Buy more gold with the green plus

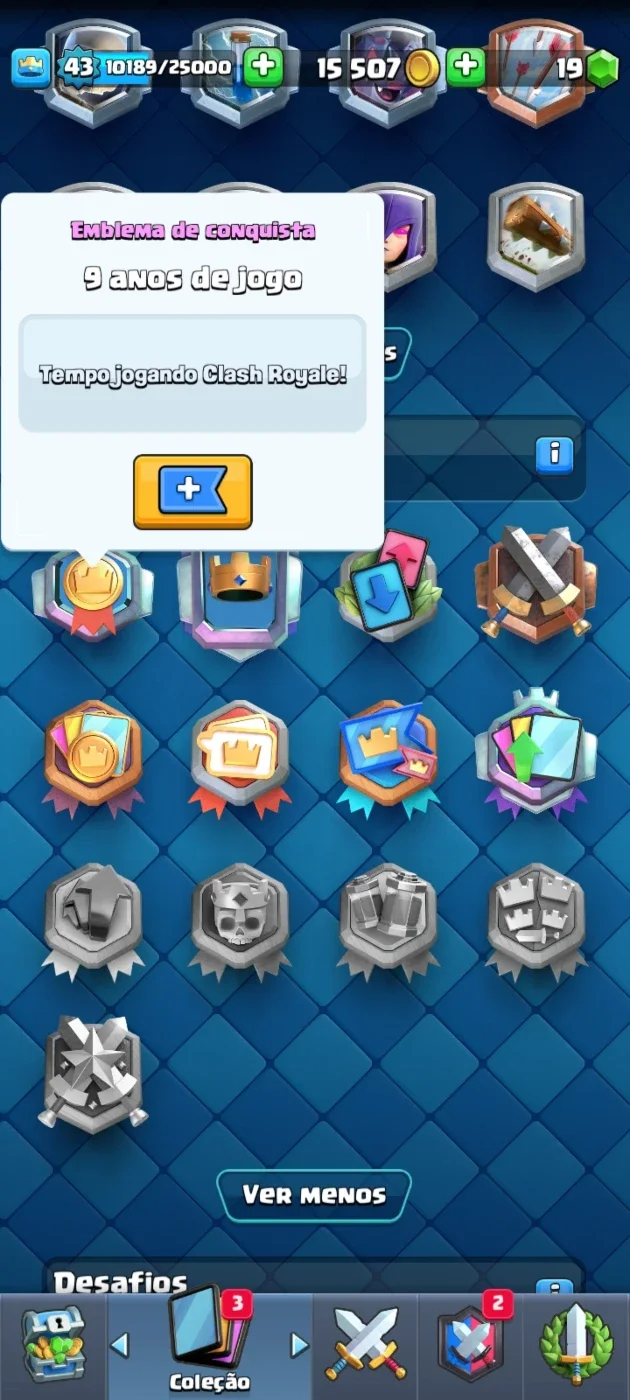pyautogui.click(x=466, y=67)
